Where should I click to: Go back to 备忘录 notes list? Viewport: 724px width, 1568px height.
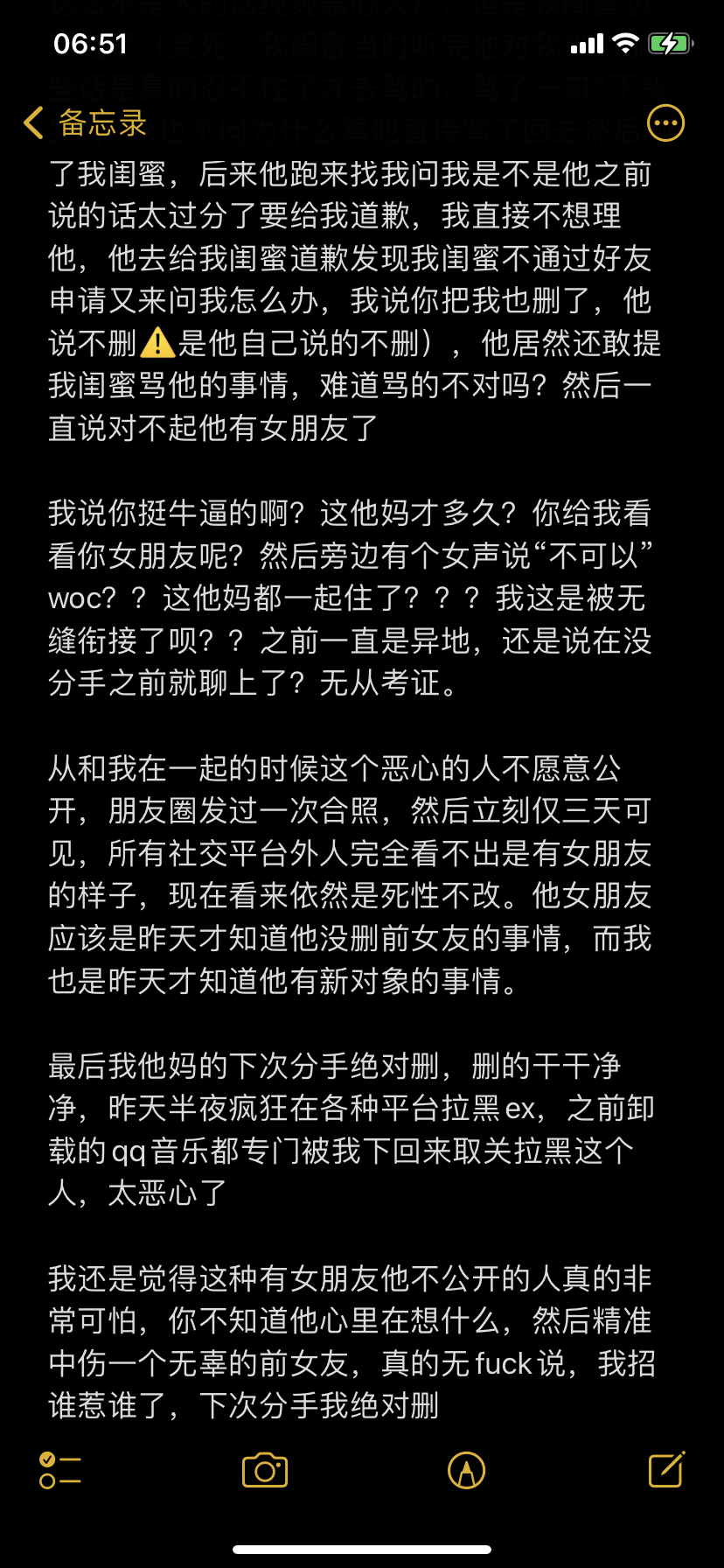[85, 123]
